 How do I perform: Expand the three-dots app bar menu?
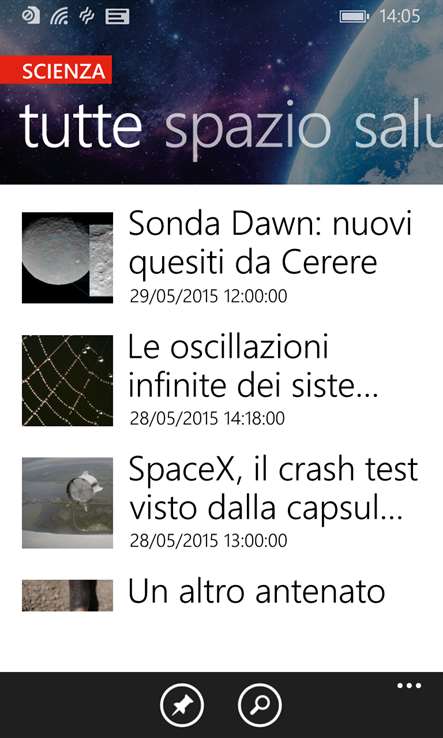[x=409, y=686]
